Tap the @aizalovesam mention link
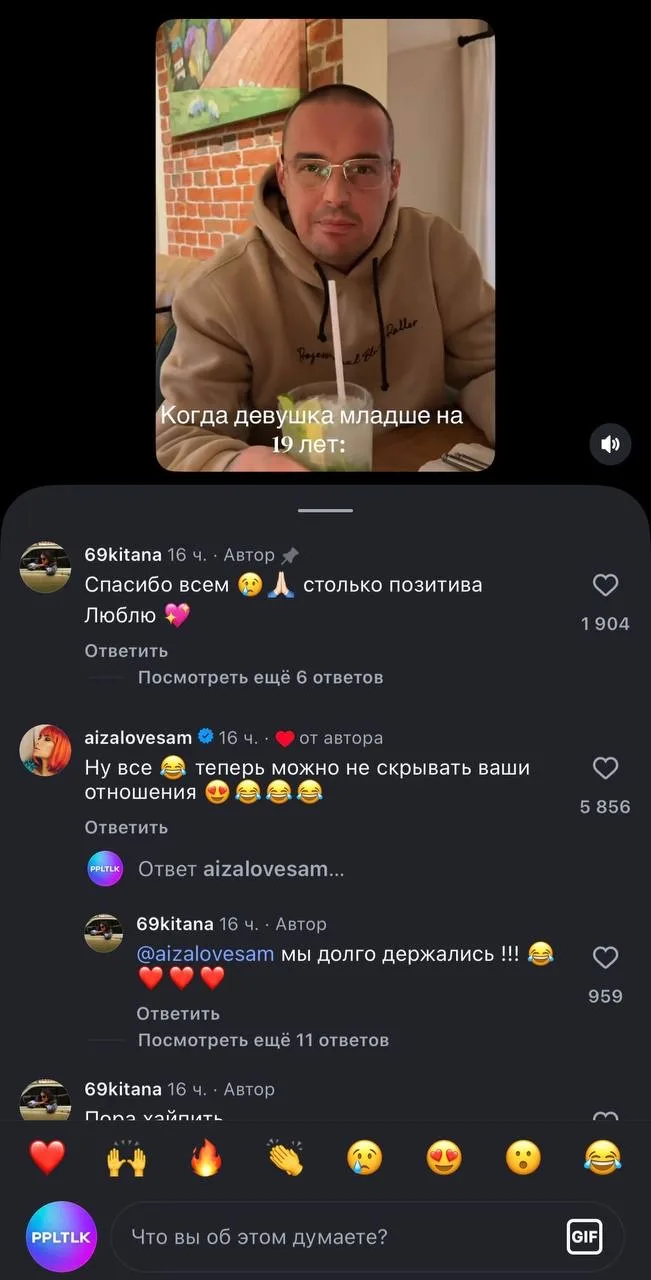 click(x=205, y=954)
